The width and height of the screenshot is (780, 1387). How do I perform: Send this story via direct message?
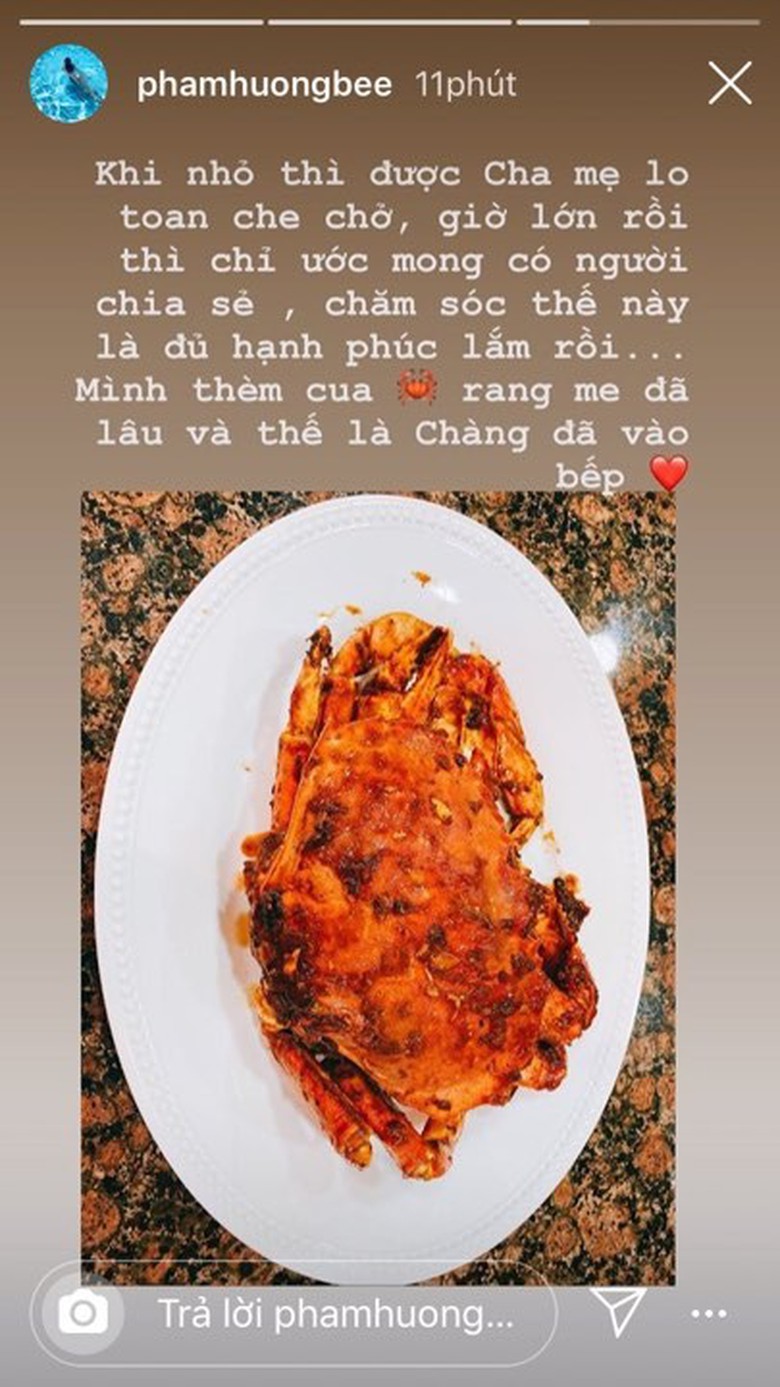(615, 1312)
